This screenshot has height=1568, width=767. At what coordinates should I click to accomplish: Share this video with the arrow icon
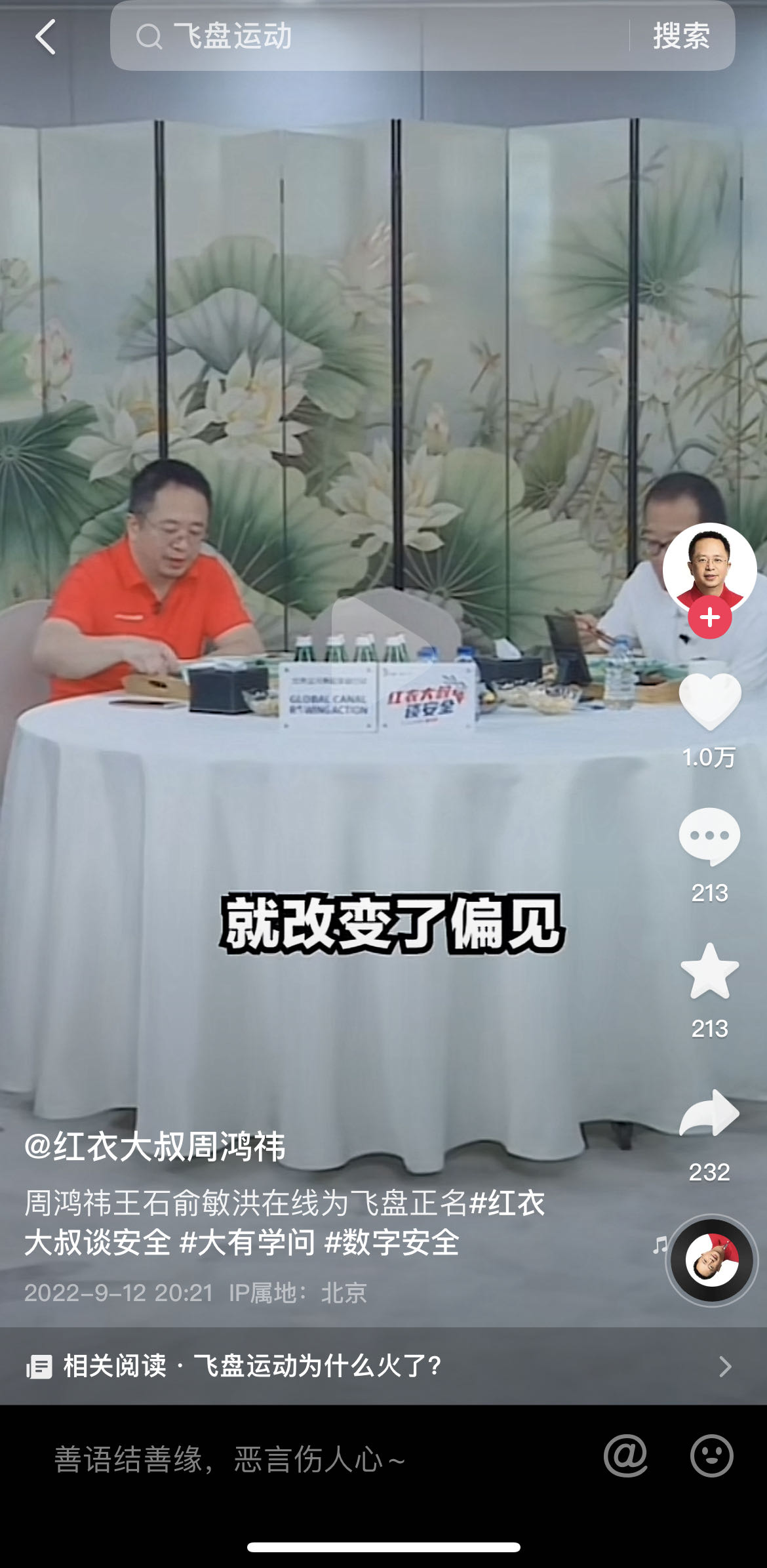click(709, 1113)
